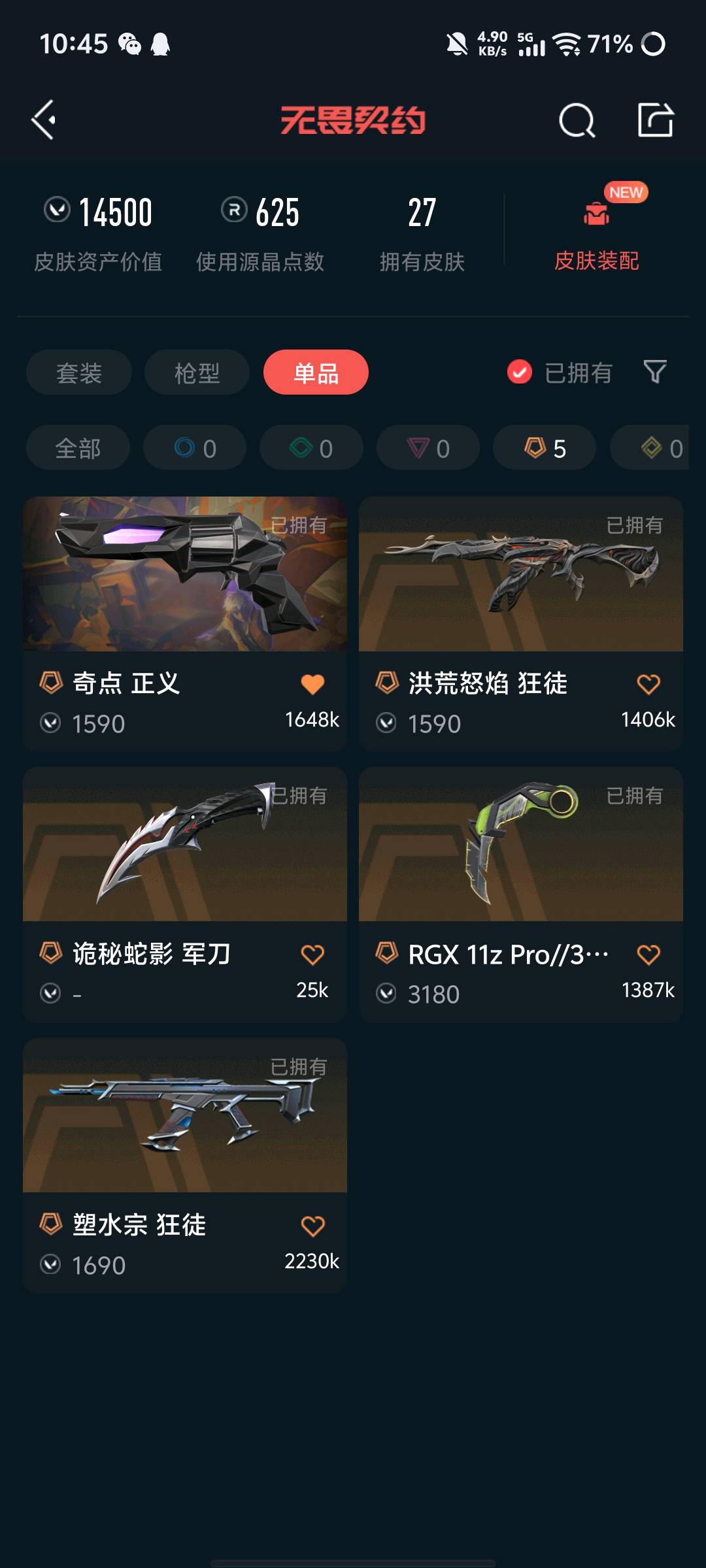The image size is (706, 1568).
Task: Open the funnel filter options
Action: [654, 372]
